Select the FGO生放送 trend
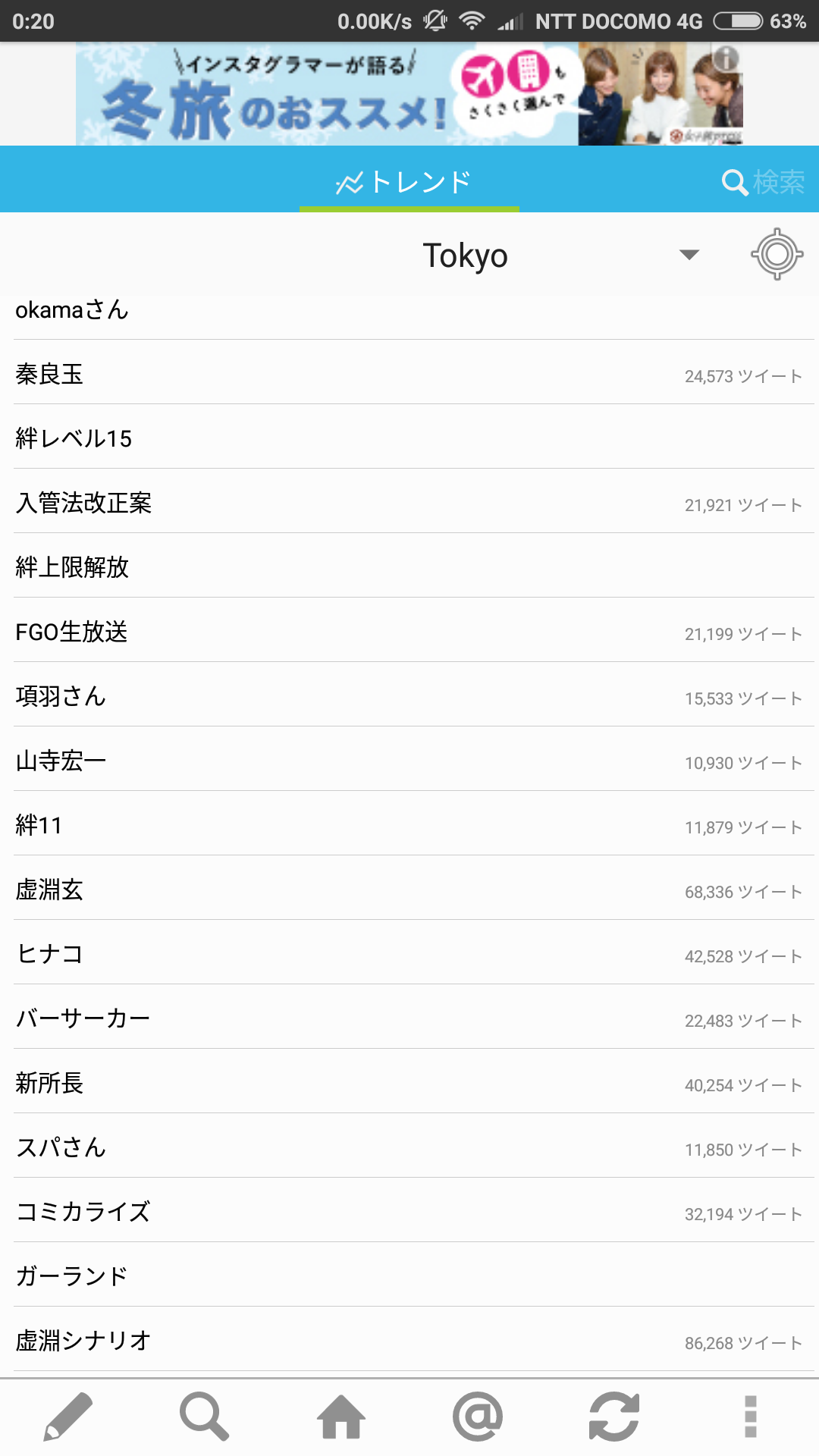The image size is (819, 1456). pos(72,632)
